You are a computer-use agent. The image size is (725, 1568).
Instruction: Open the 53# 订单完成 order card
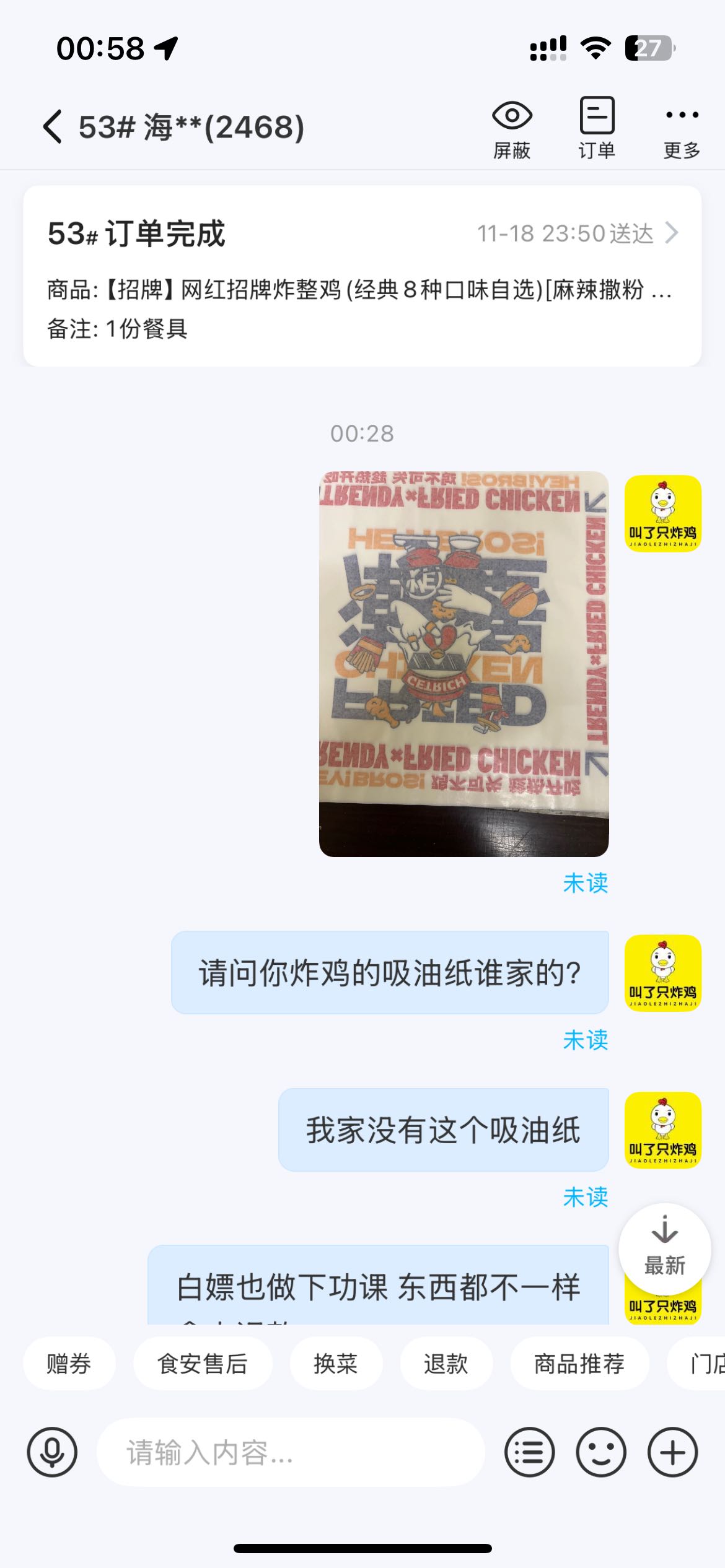(362, 276)
